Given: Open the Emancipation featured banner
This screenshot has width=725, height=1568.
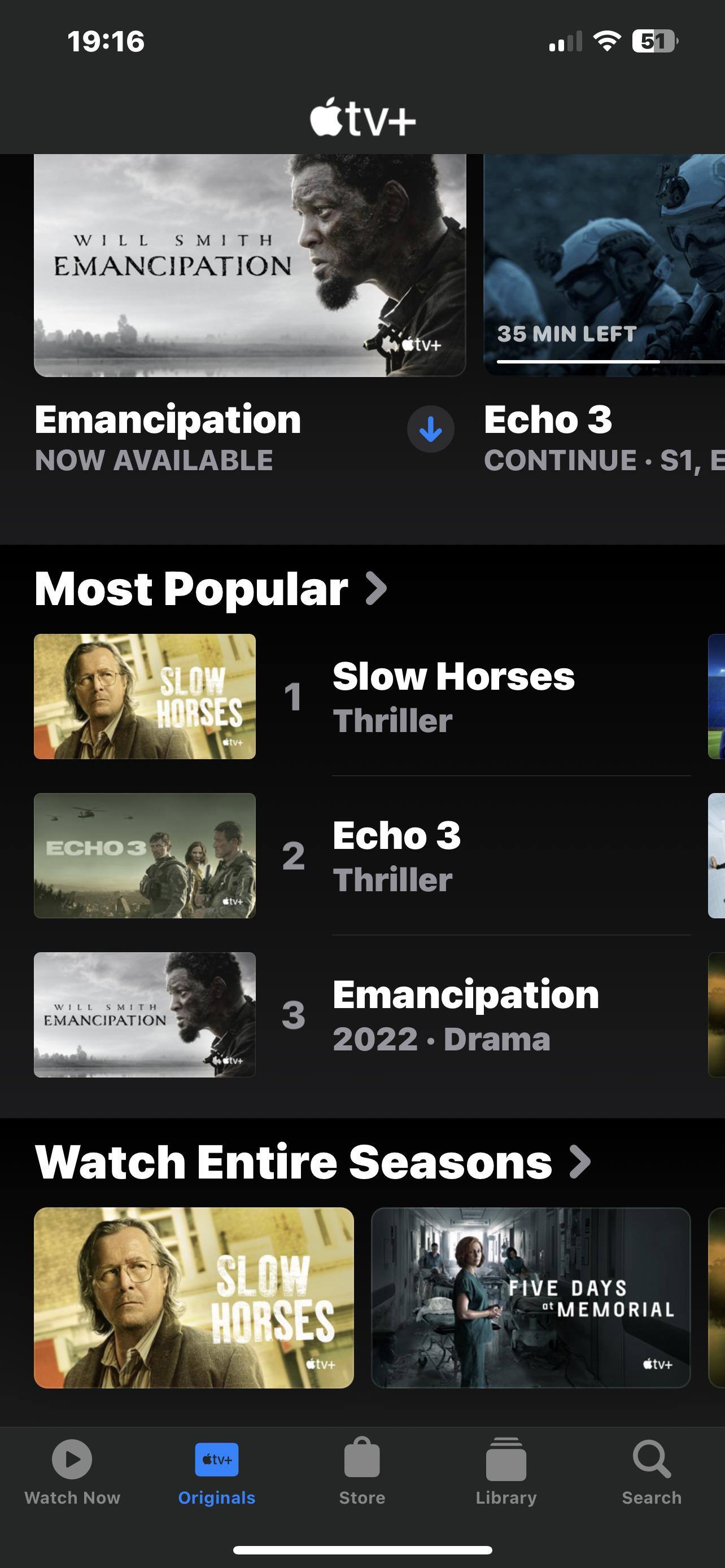Looking at the screenshot, I should (x=250, y=265).
